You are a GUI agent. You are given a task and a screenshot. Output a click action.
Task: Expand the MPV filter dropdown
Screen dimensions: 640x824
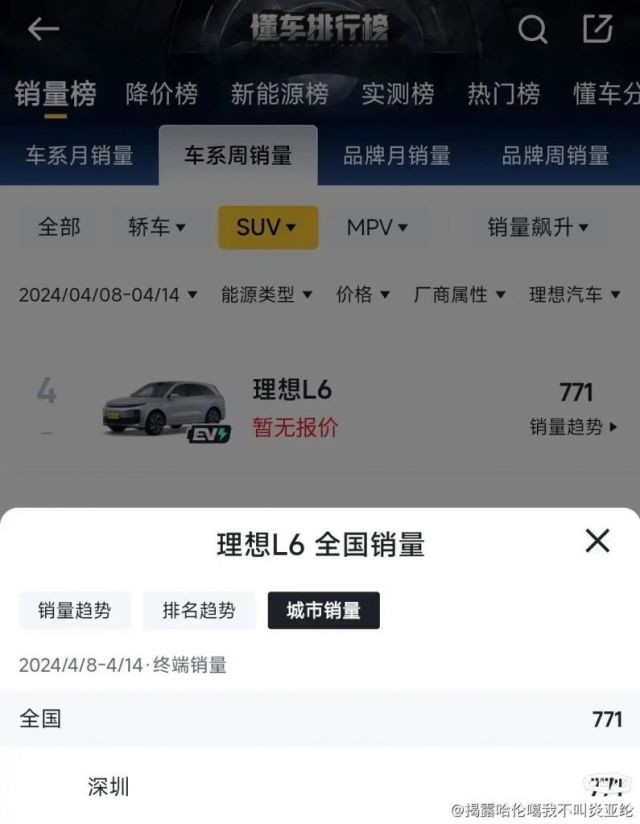tap(377, 227)
